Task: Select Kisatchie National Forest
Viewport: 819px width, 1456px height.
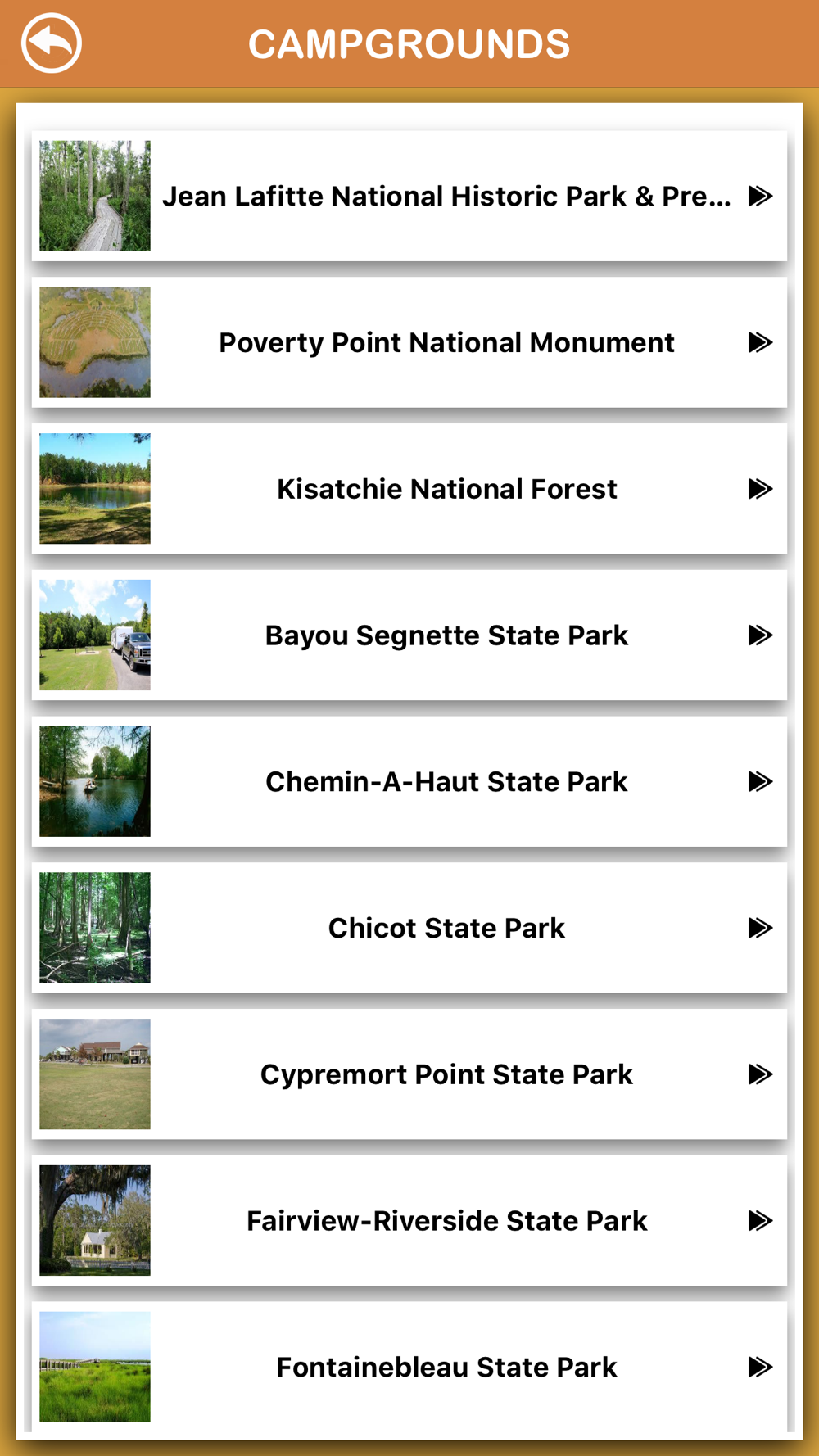Action: point(409,489)
